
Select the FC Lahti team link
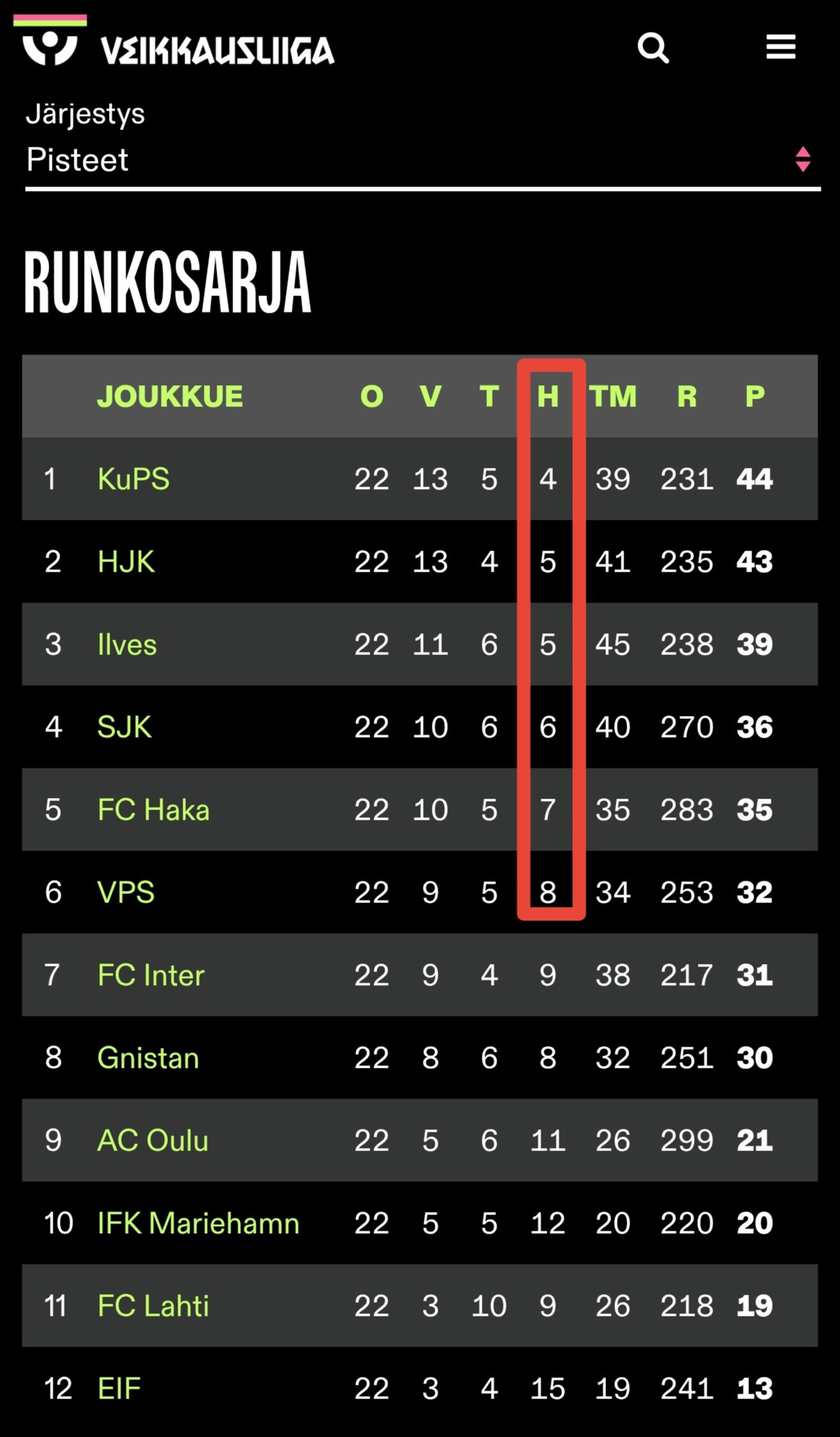point(153,1306)
